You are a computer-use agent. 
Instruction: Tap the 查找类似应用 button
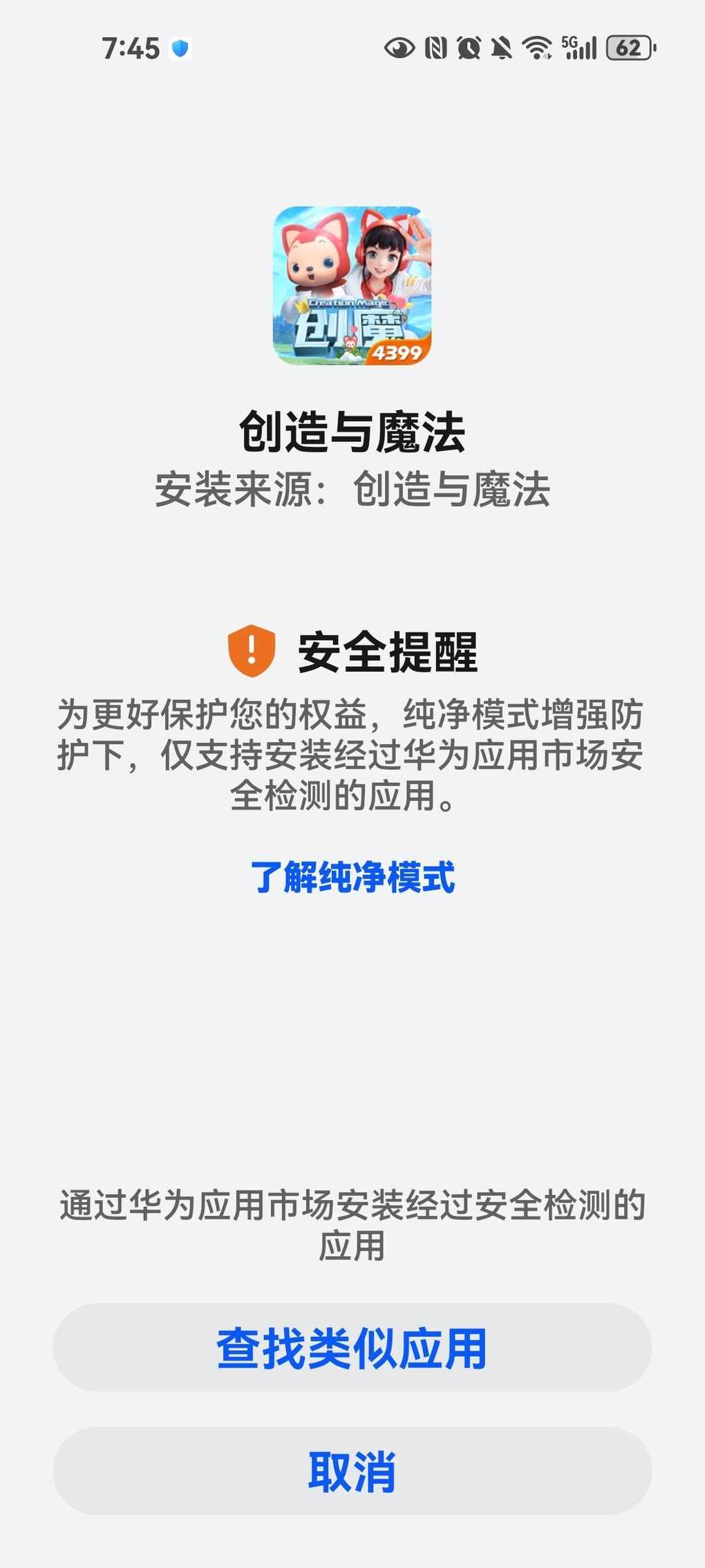(352, 1348)
